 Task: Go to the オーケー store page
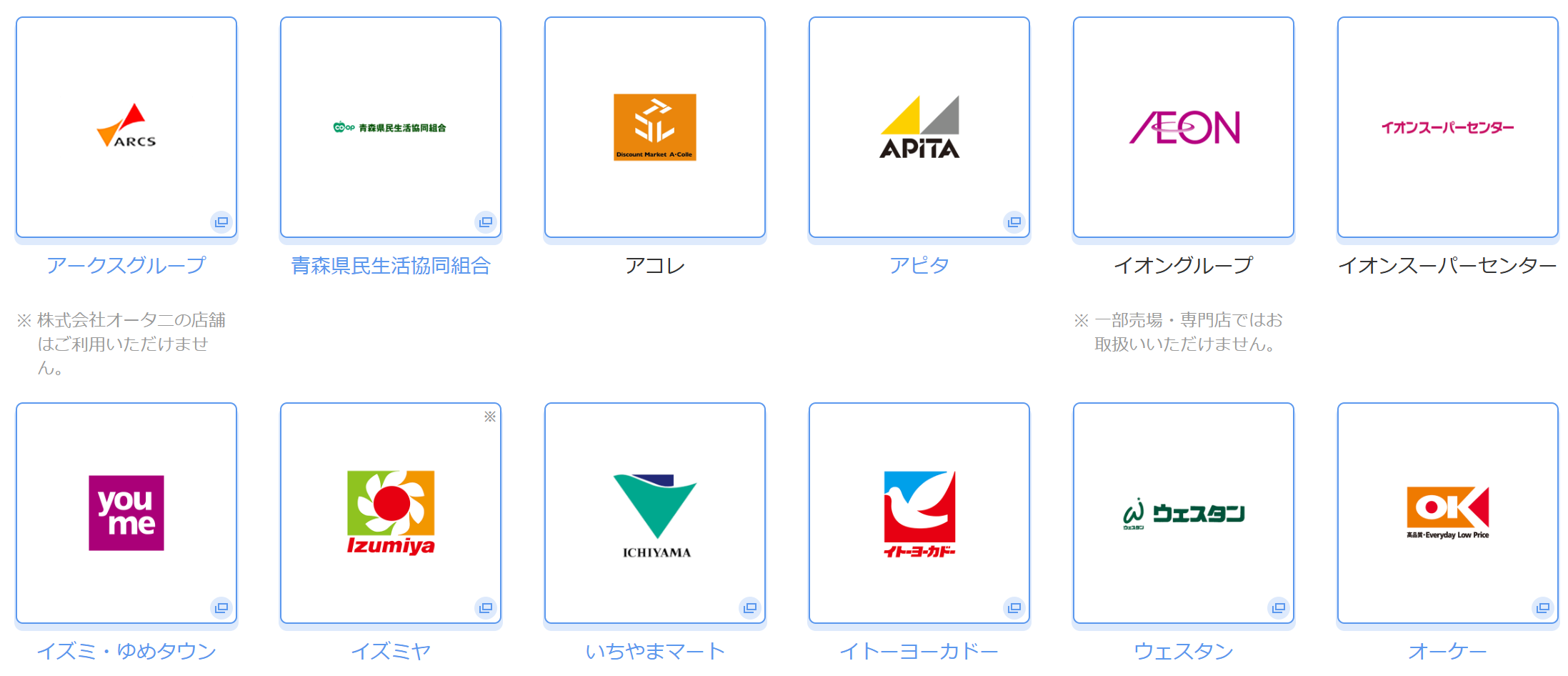(x=1448, y=513)
